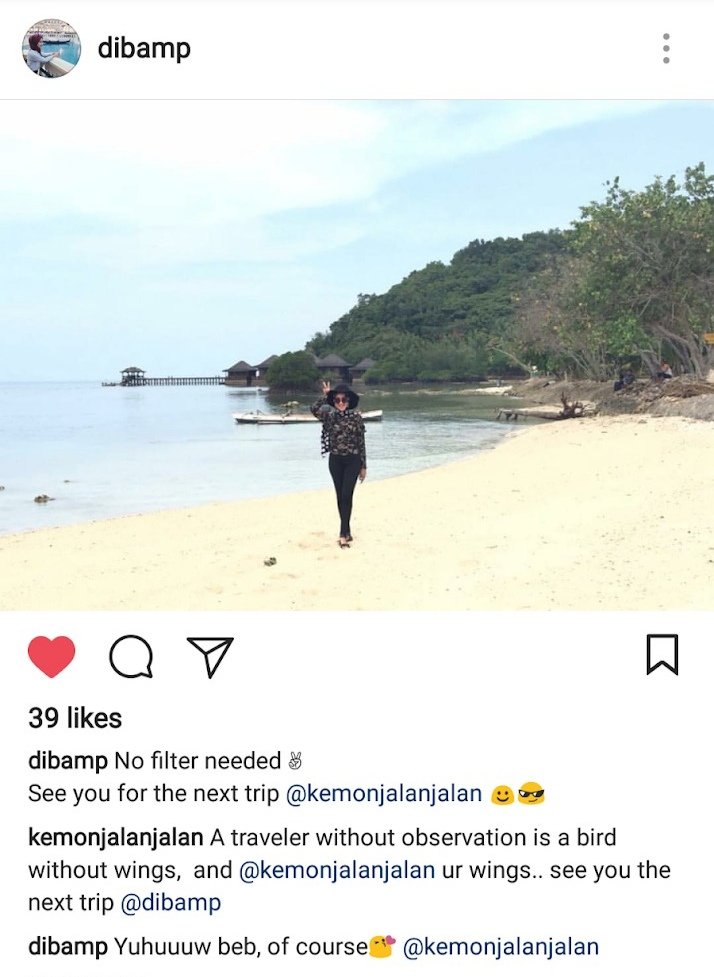The width and height of the screenshot is (714, 977).
Task: Open the @dibamp mention in kemonjalanjalan's comment
Action: [x=170, y=903]
